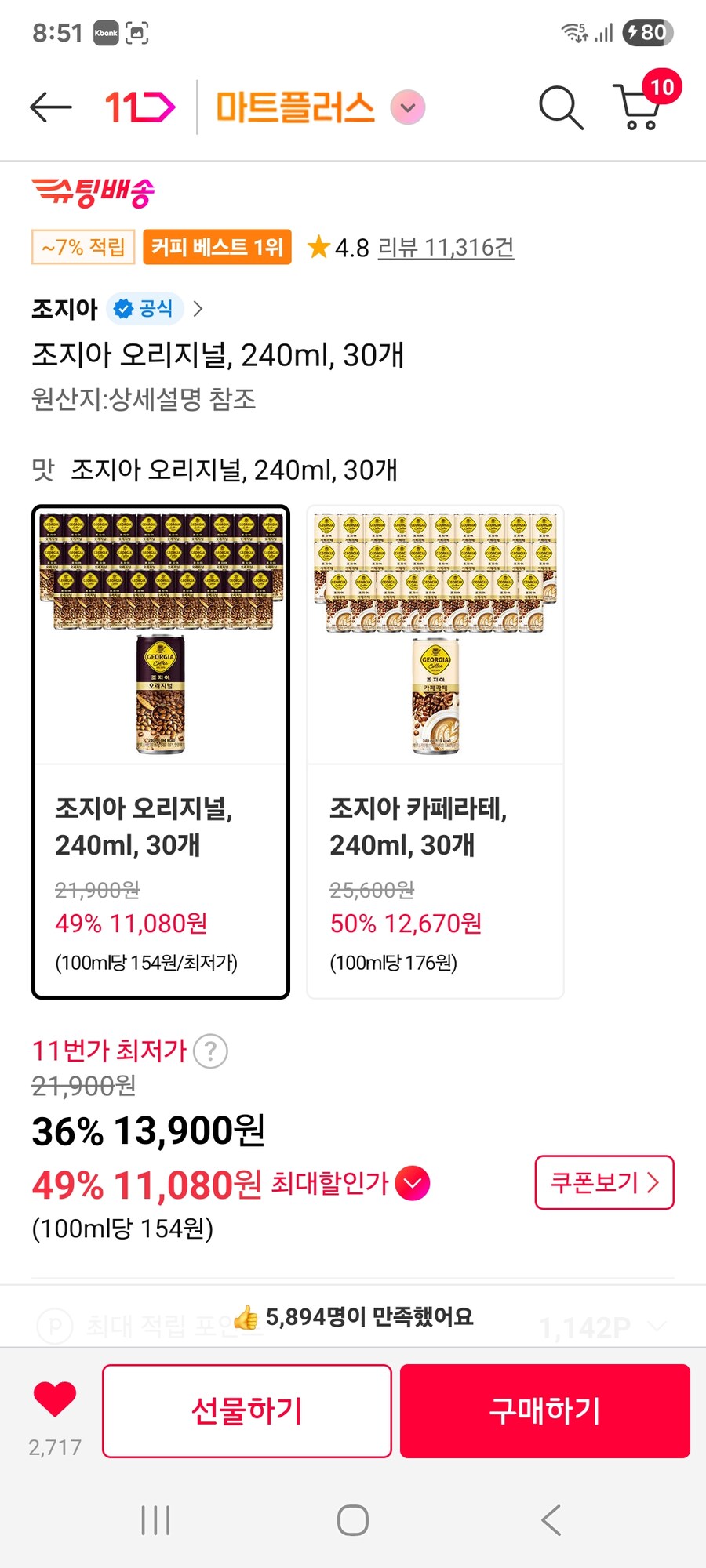Tap the 커피 베스트 1위 badge
This screenshot has height=1568, width=706.
(217, 247)
